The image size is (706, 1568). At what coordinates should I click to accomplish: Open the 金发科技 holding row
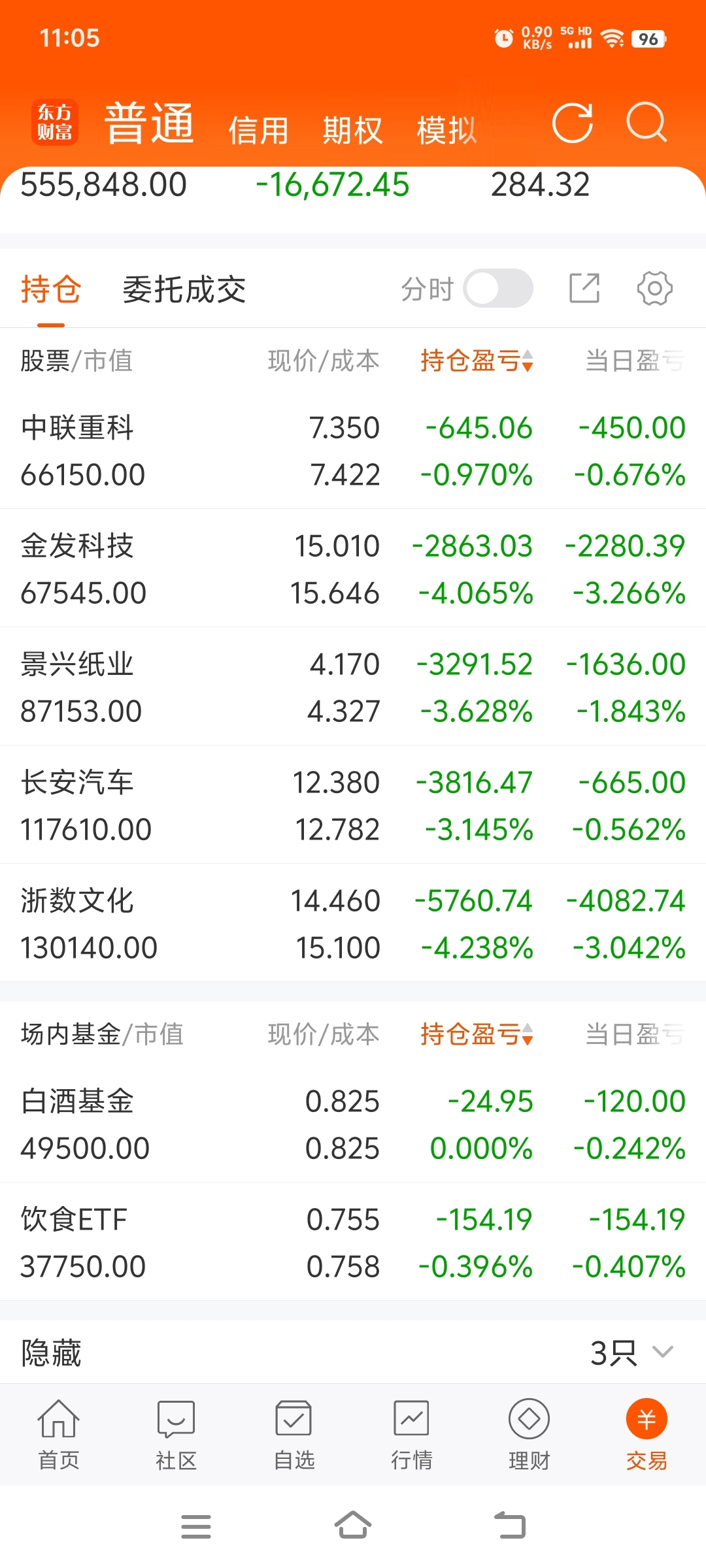(x=353, y=569)
